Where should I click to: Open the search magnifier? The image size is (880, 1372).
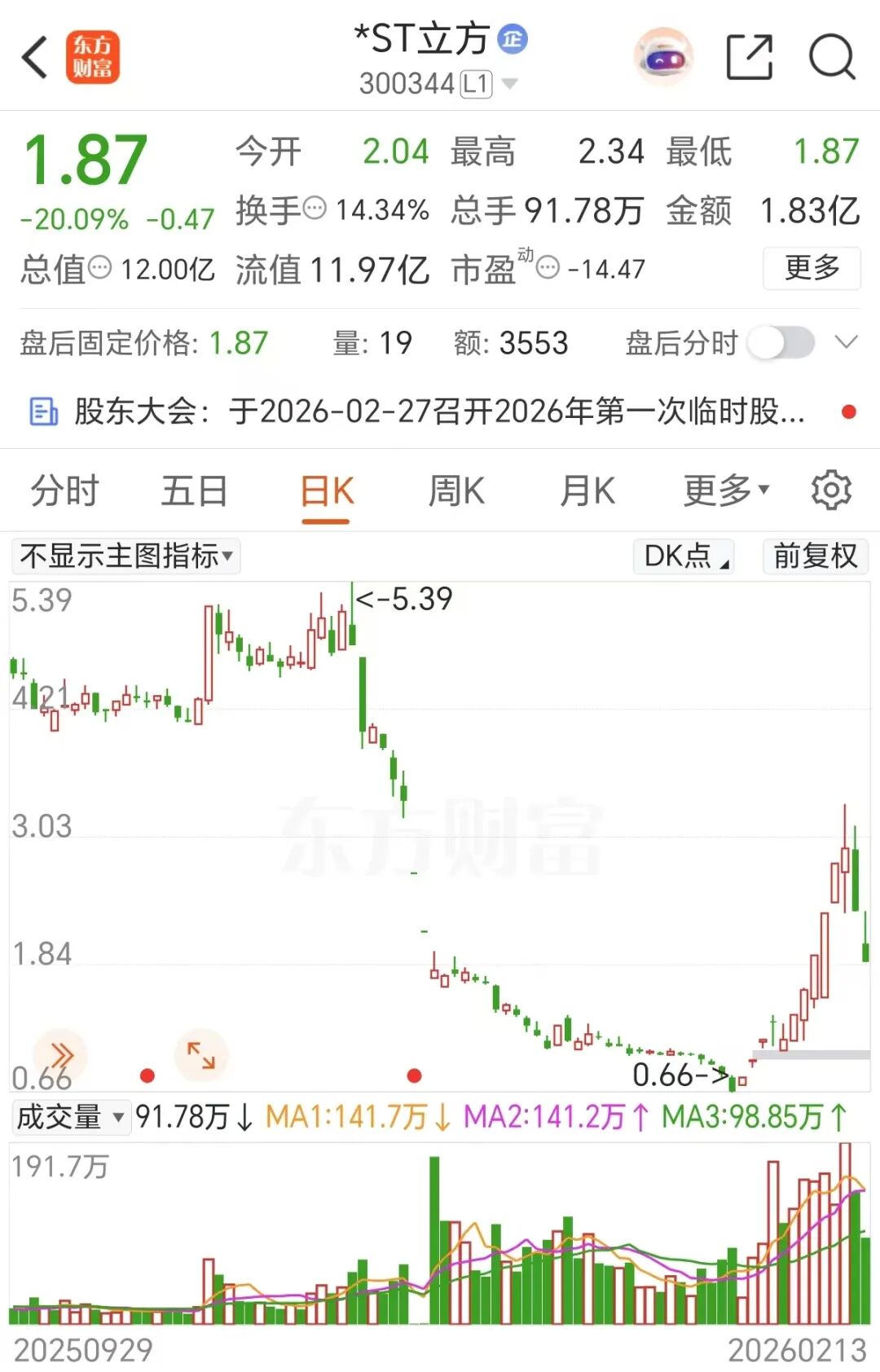tap(831, 57)
